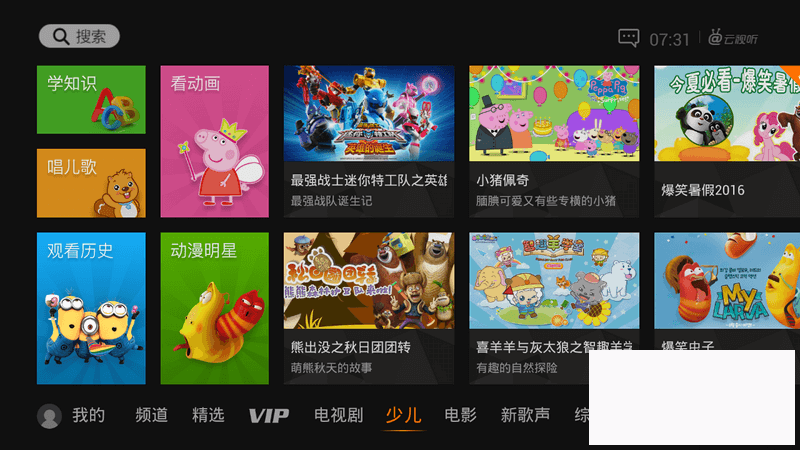Select the 少儿 tab

(403, 415)
